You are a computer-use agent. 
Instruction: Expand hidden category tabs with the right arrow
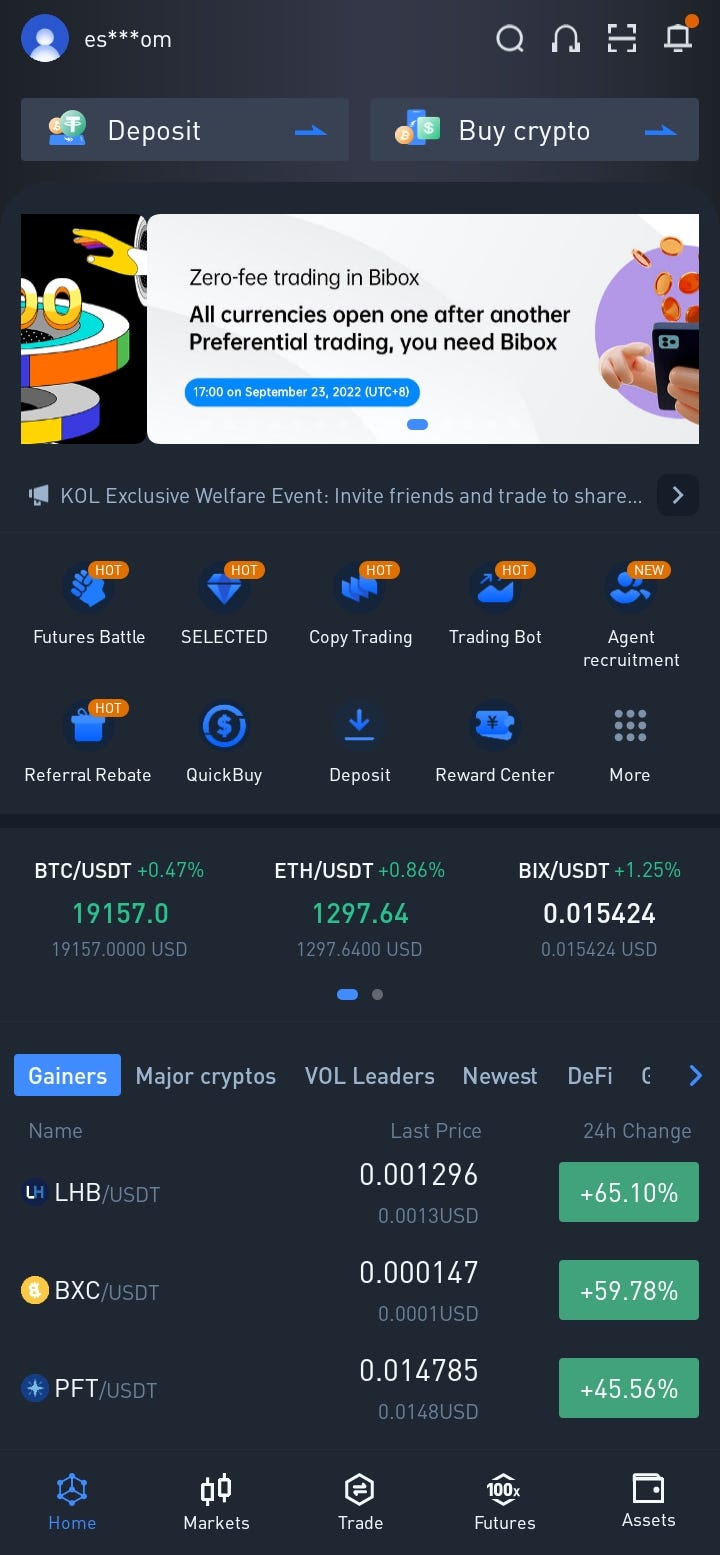click(x=695, y=1076)
